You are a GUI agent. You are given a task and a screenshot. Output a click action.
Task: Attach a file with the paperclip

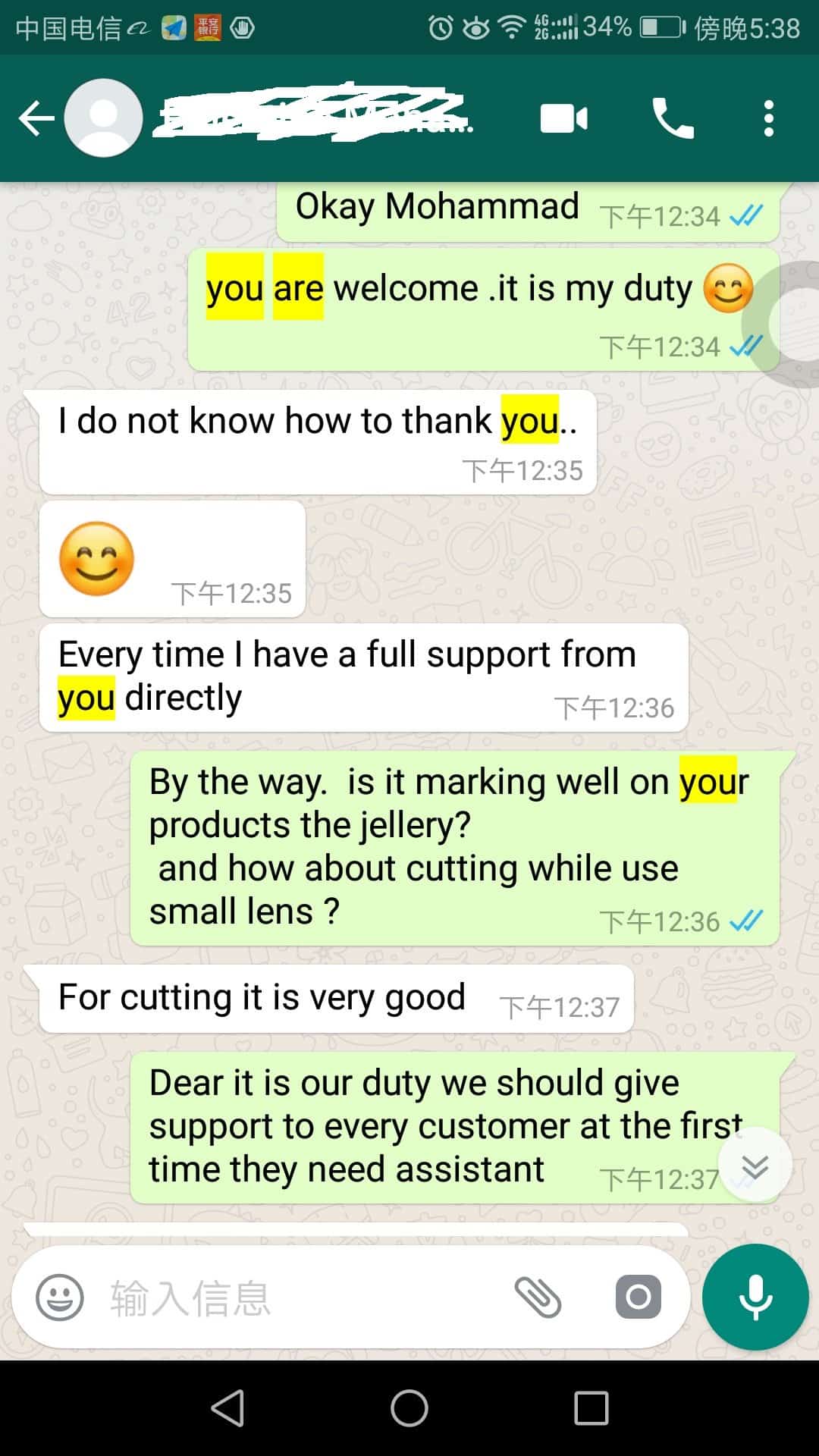pyautogui.click(x=538, y=1298)
